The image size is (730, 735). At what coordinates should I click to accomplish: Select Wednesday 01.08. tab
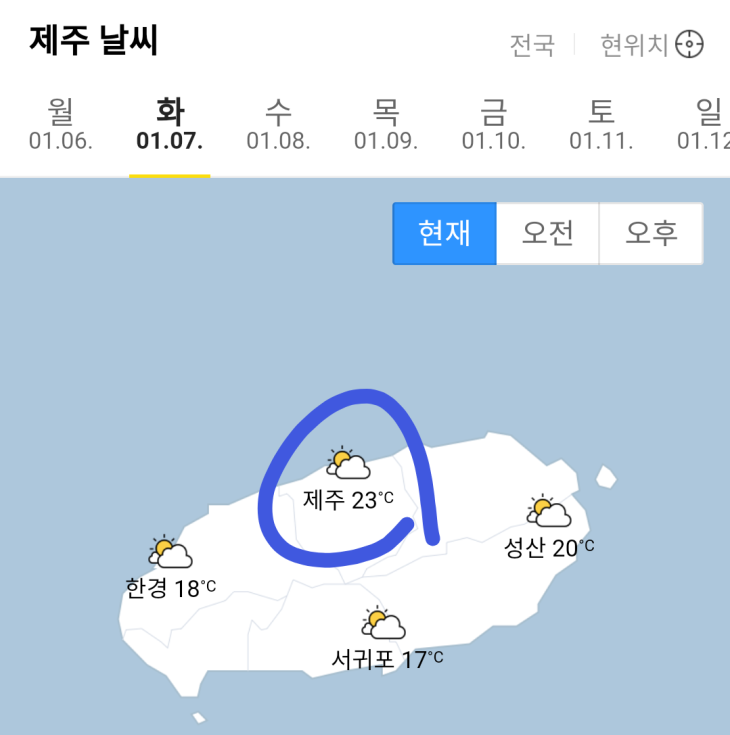pyautogui.click(x=278, y=125)
